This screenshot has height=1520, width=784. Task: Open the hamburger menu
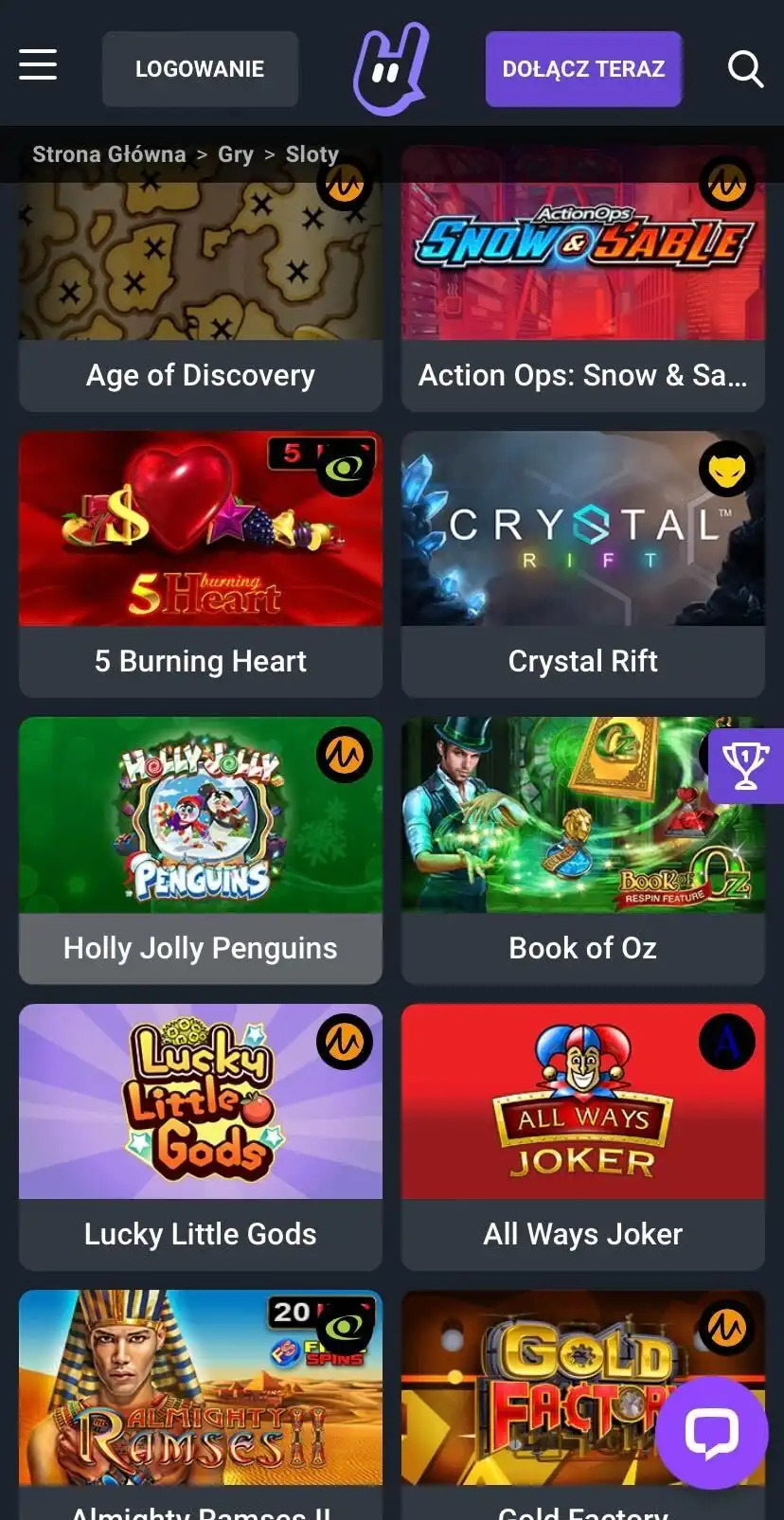[38, 66]
